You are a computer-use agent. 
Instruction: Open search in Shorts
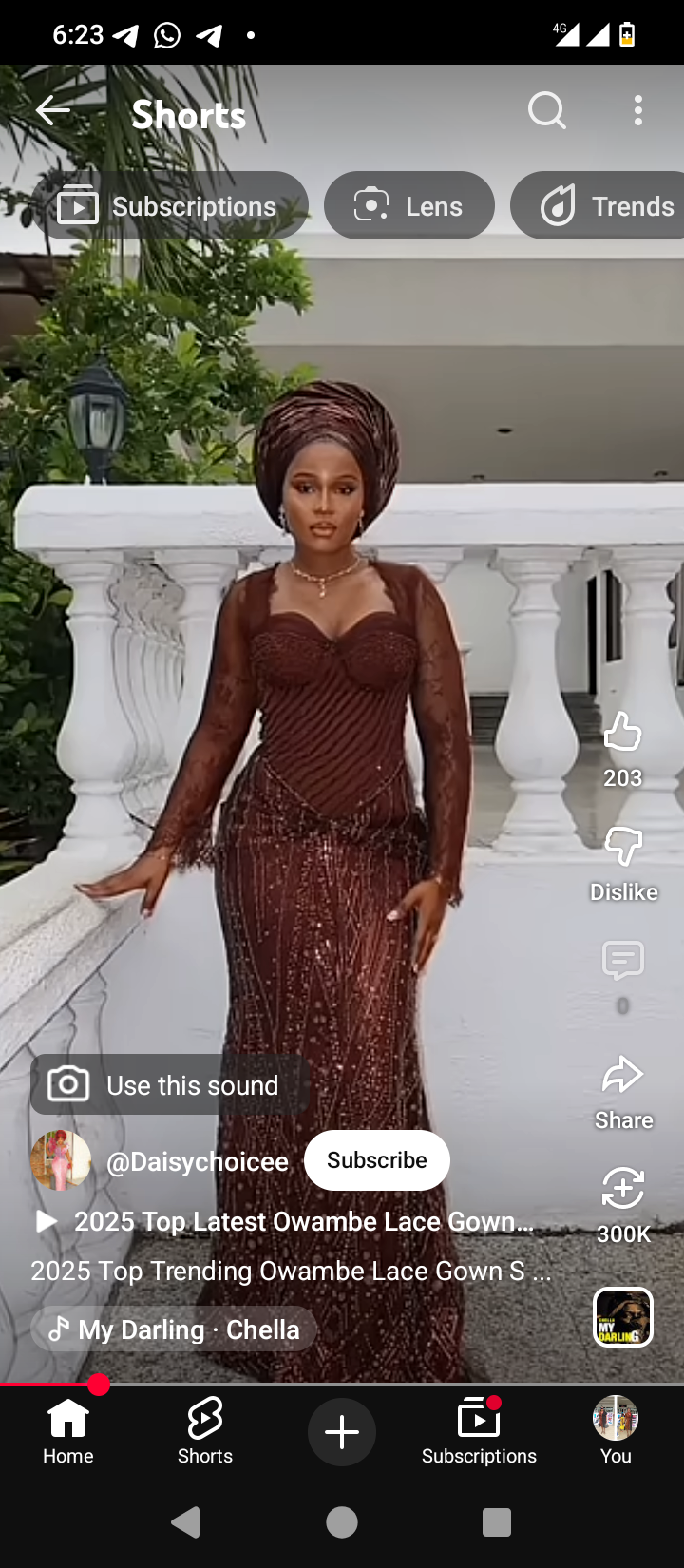tap(547, 111)
